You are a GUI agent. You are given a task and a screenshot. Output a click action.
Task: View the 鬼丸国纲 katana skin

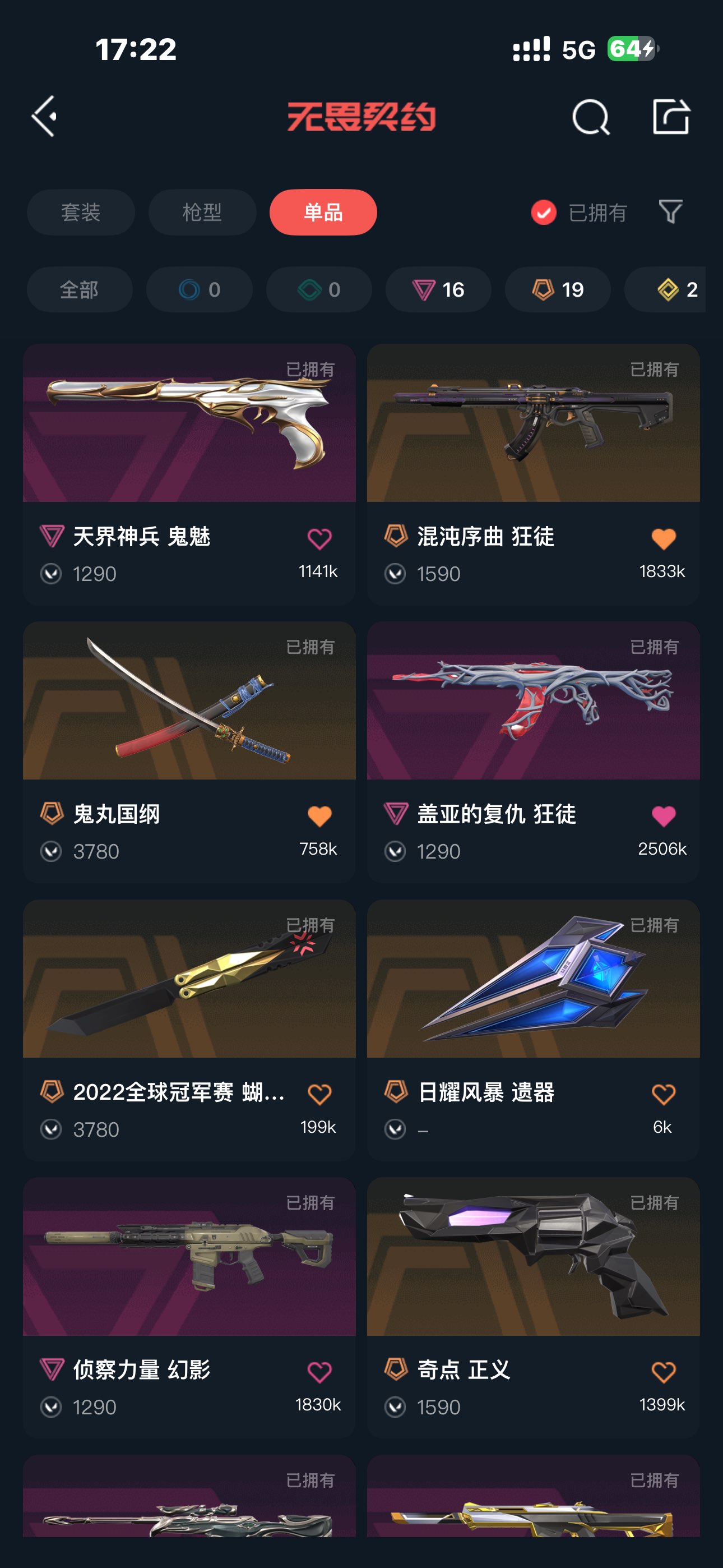[189, 701]
